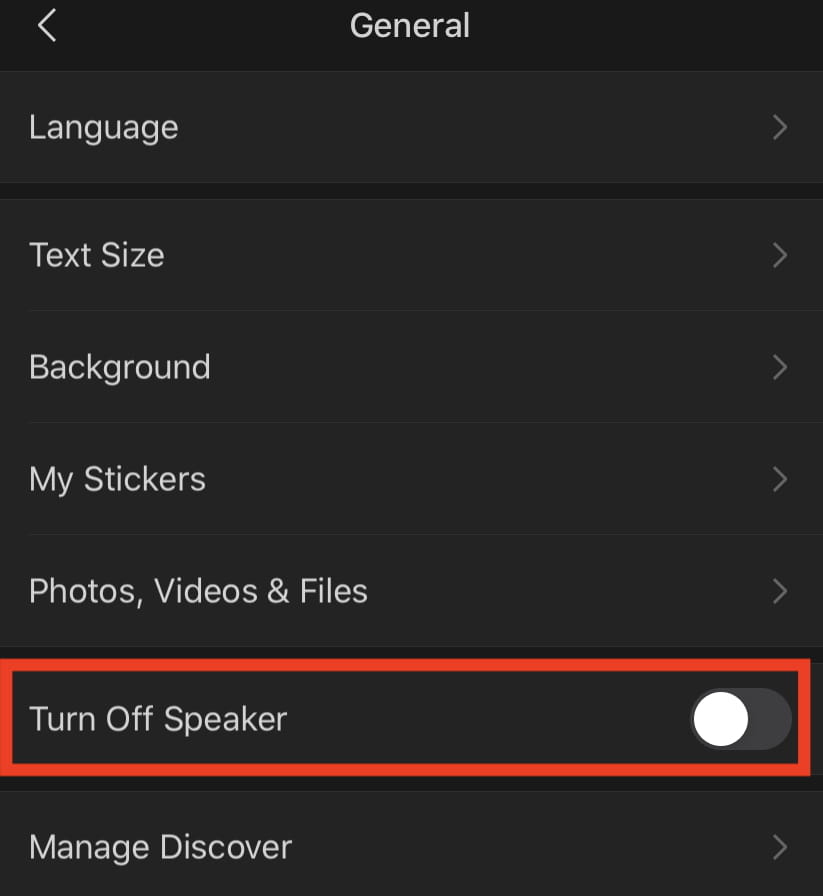The width and height of the screenshot is (823, 896).
Task: Tap the chevron beside Background
Action: (x=779, y=368)
